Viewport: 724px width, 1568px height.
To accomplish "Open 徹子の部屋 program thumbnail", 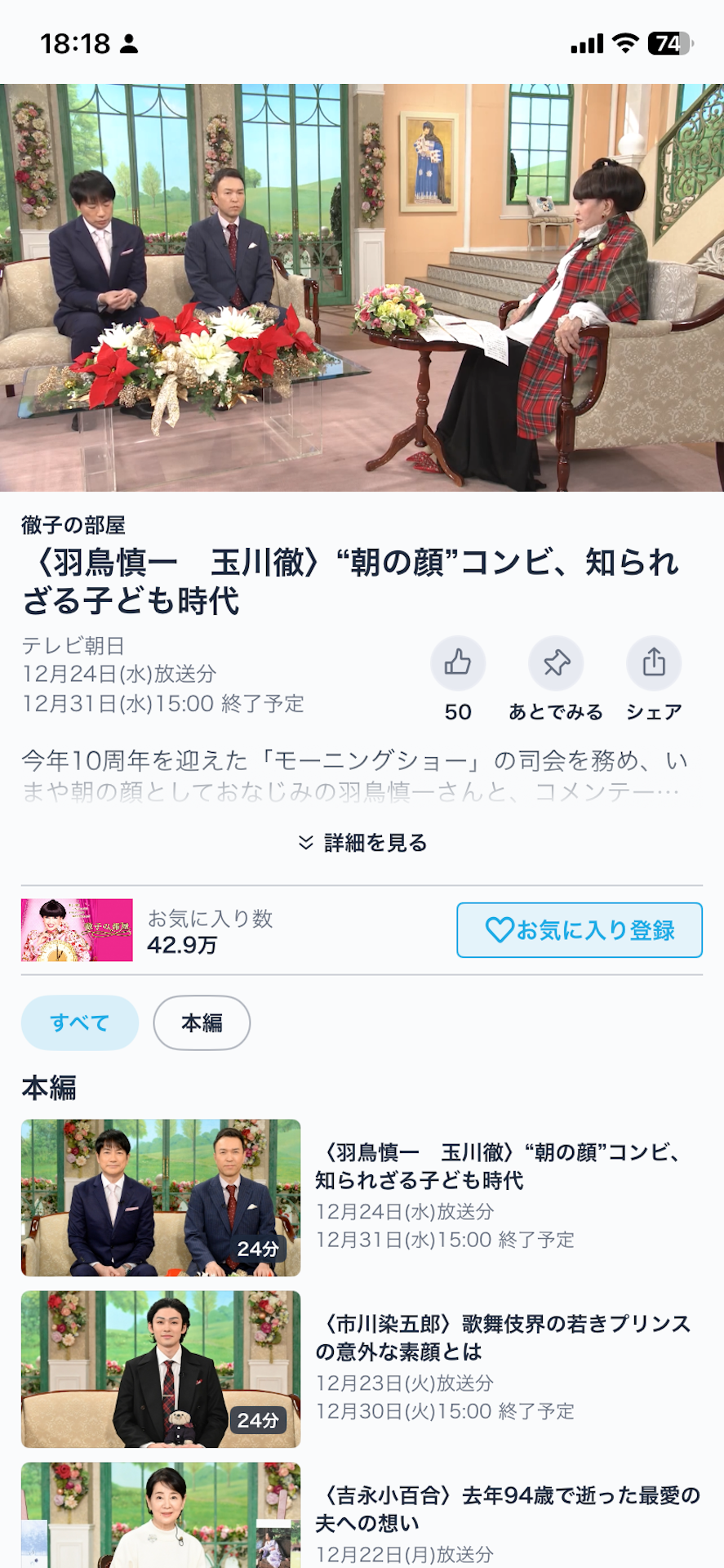I will (x=77, y=930).
